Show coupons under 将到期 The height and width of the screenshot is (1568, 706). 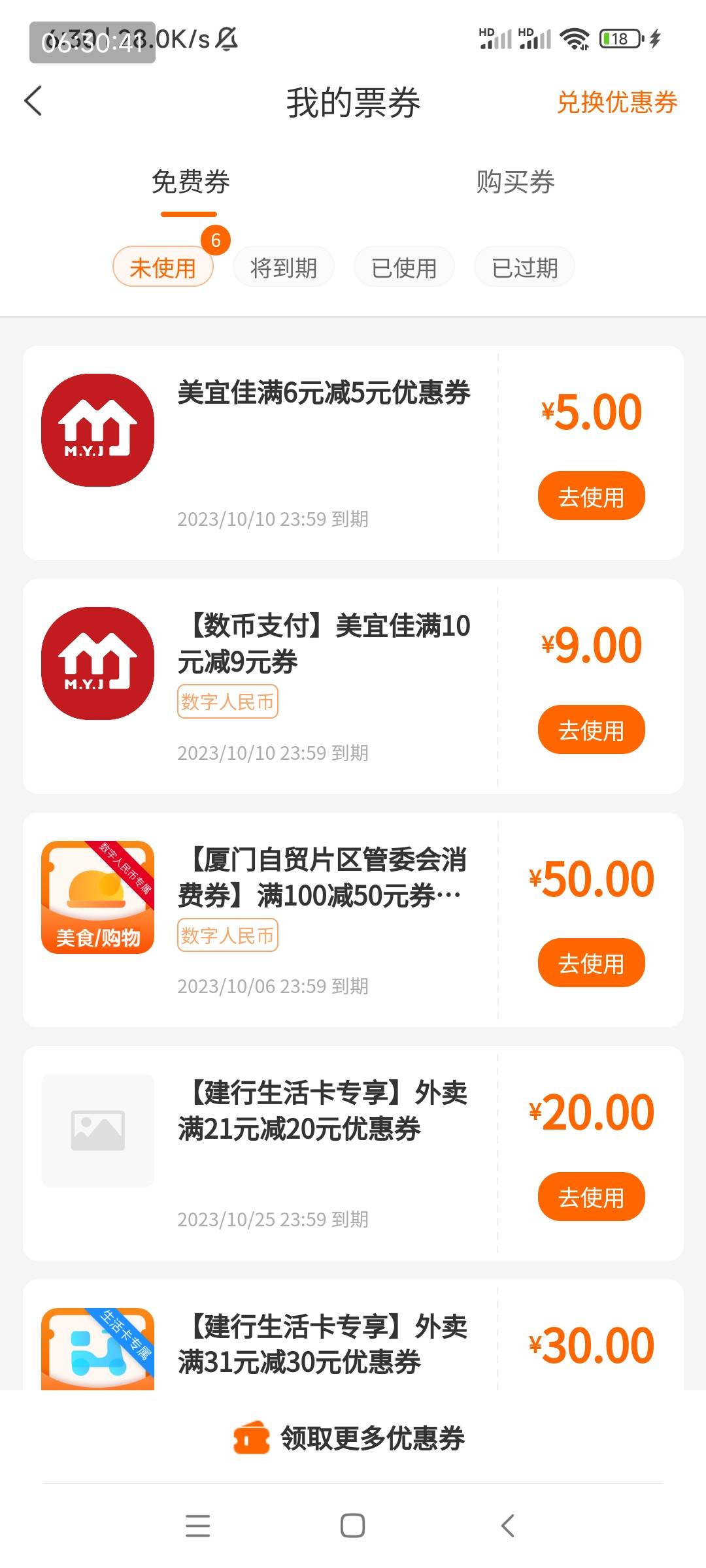tap(284, 267)
